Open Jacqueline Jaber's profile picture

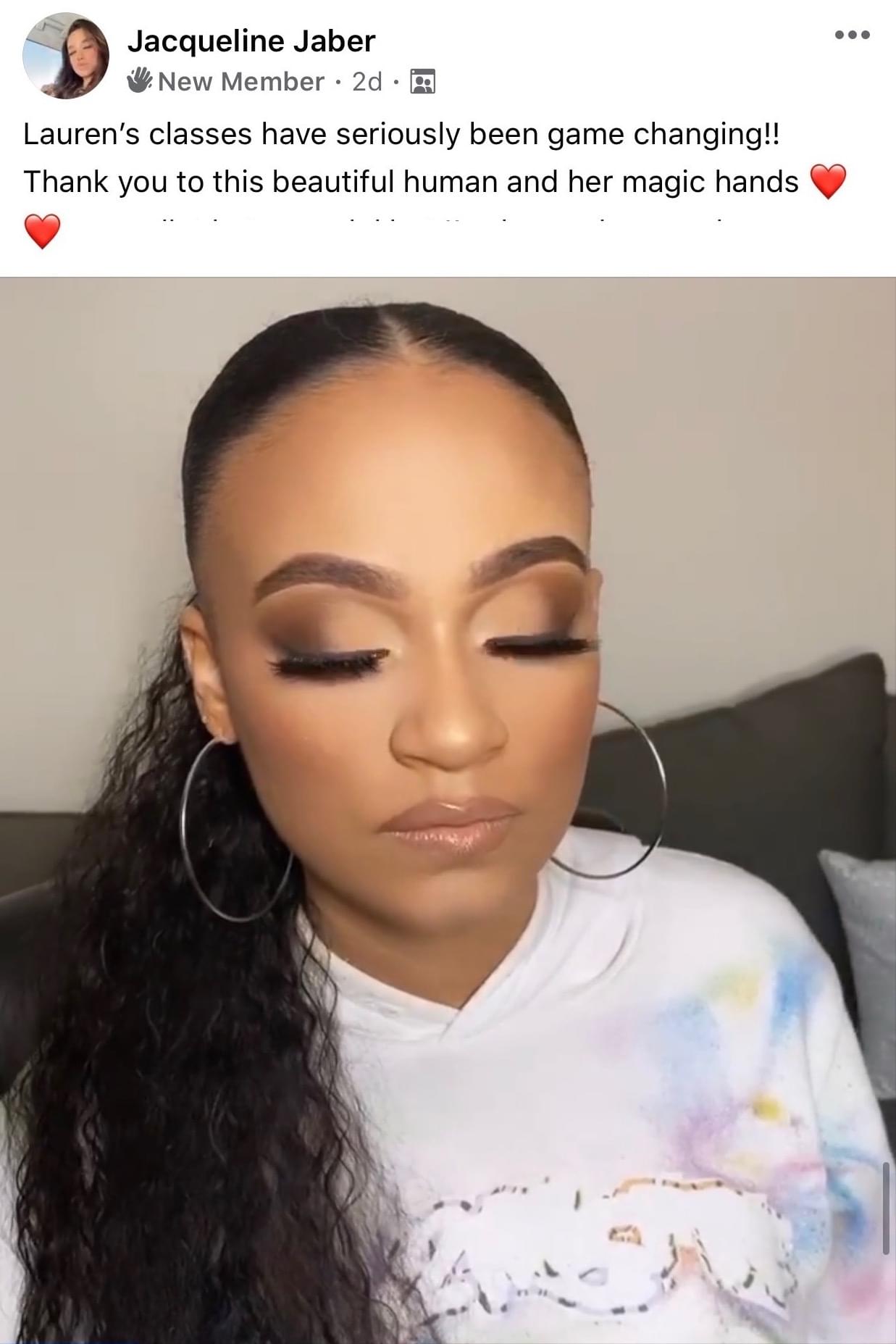[66, 56]
